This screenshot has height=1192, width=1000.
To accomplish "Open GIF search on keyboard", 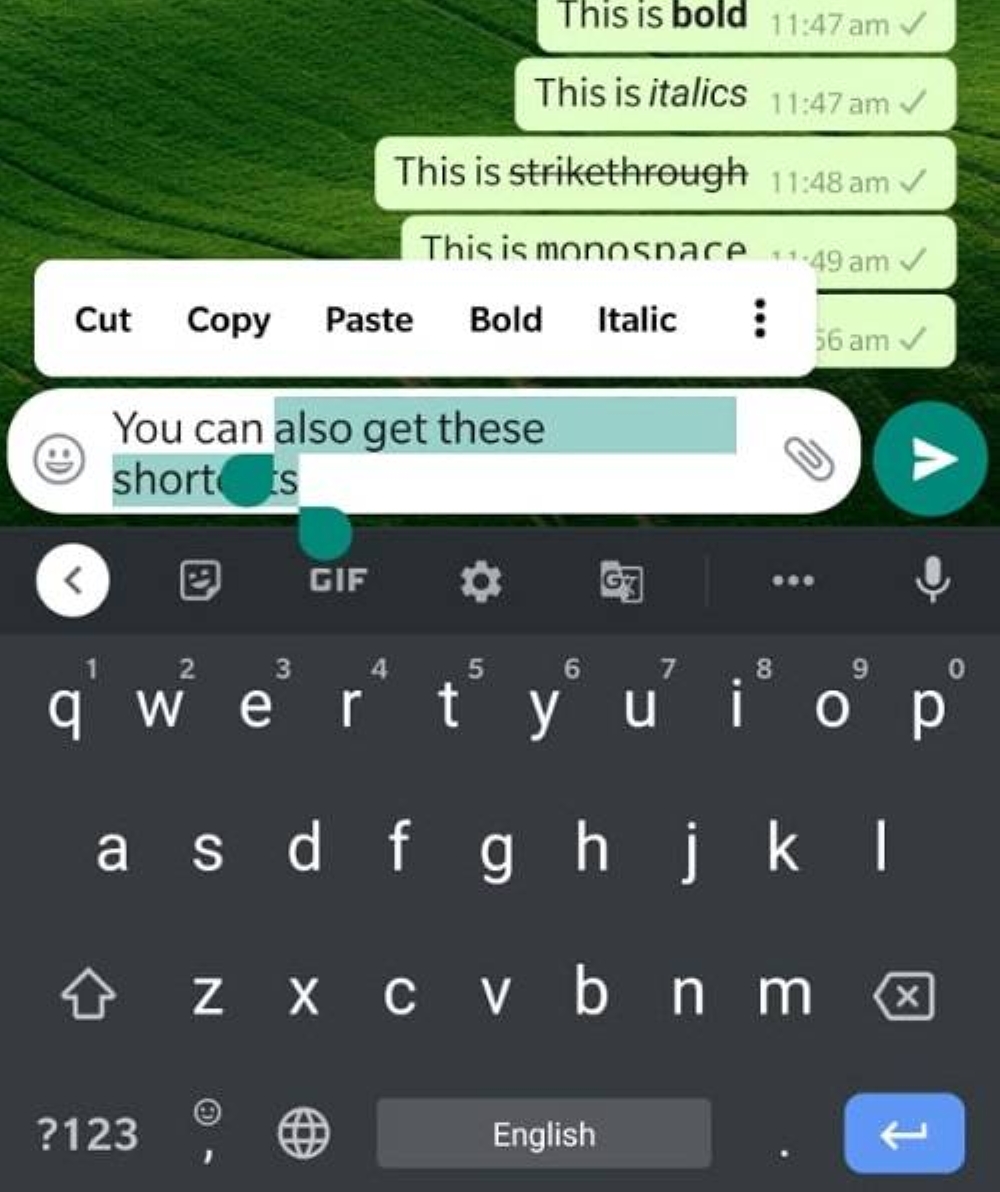I will (x=338, y=580).
